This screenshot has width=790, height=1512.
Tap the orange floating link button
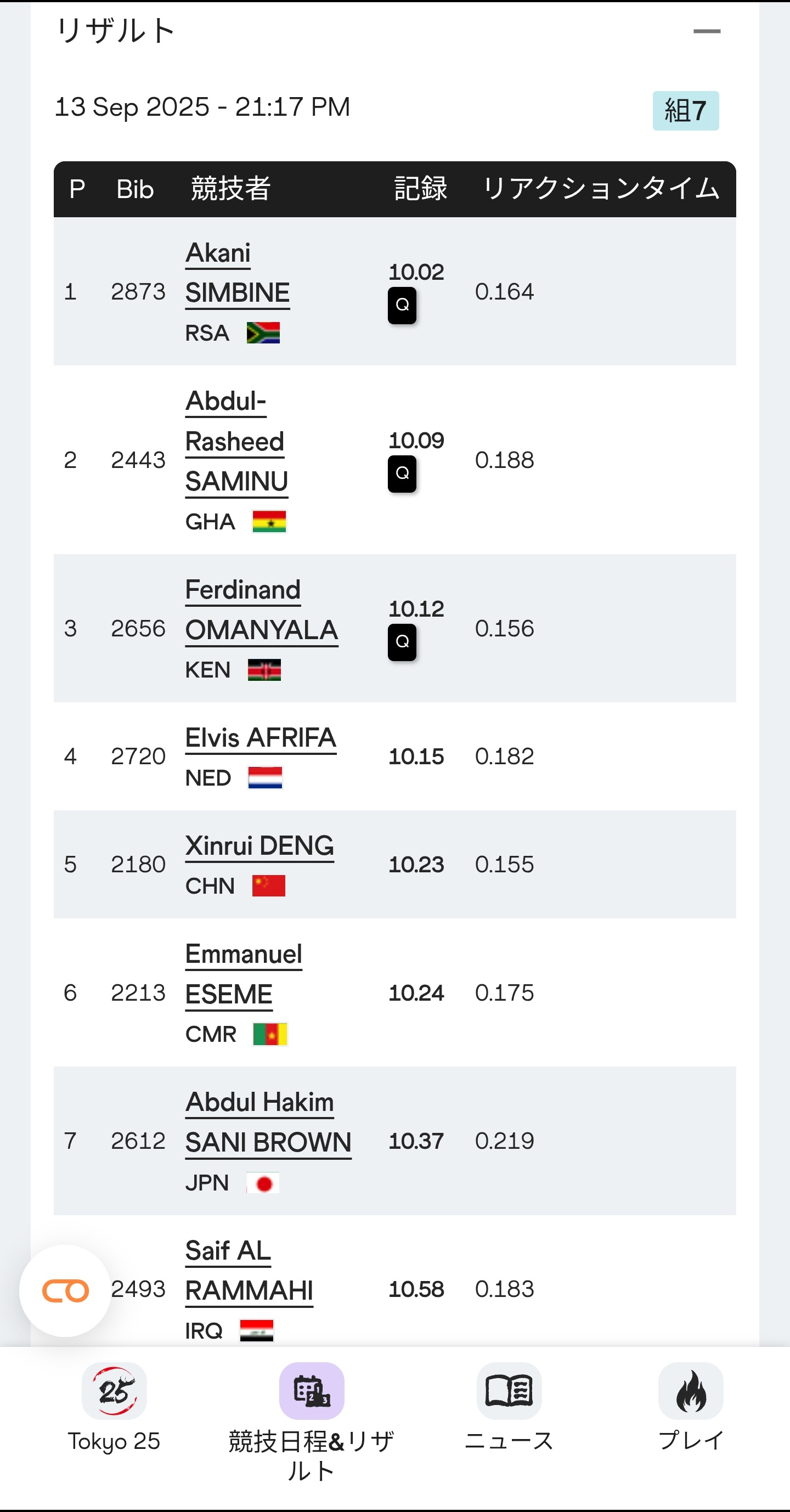(x=65, y=1291)
